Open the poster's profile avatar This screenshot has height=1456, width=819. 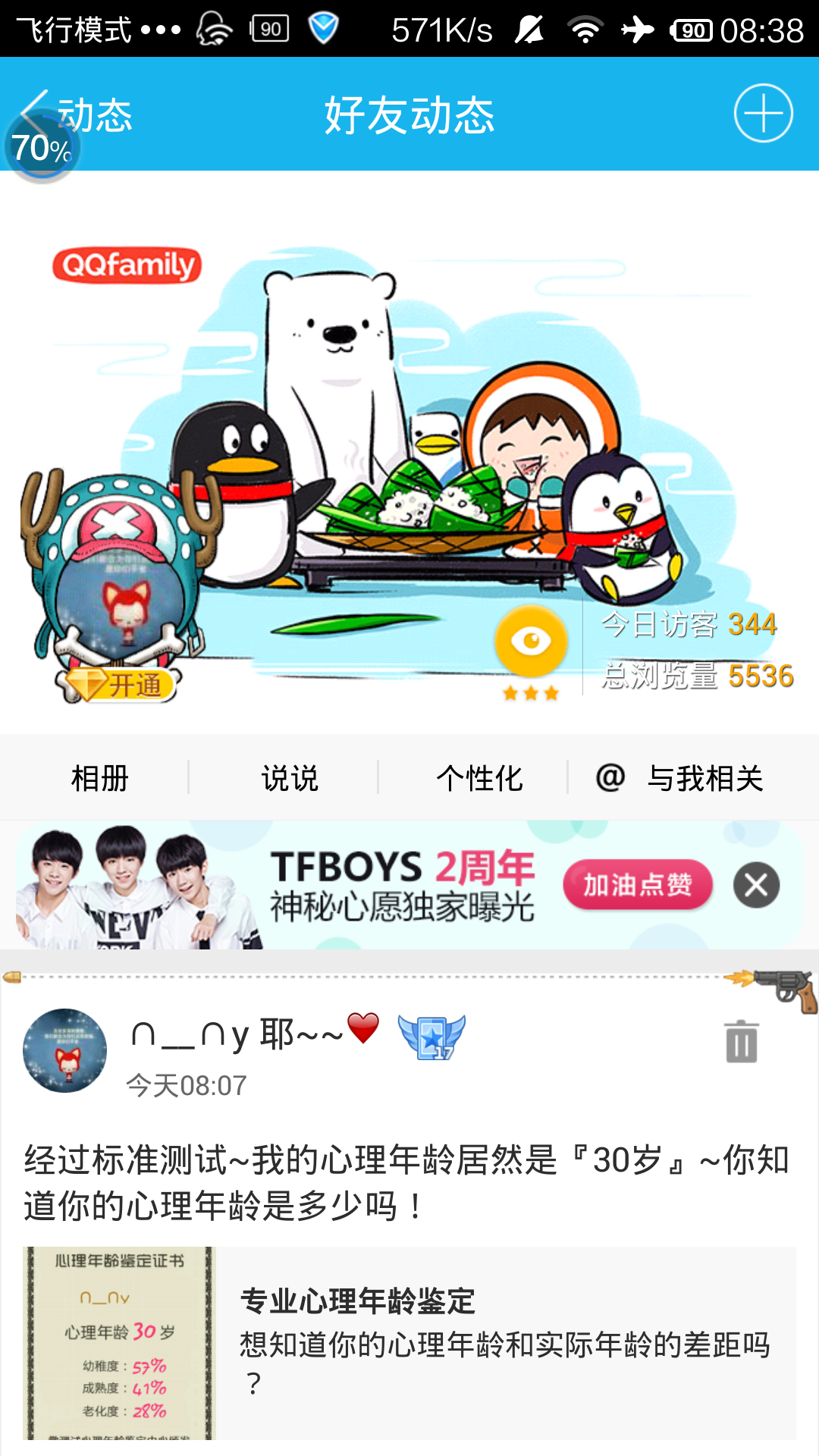point(65,1050)
